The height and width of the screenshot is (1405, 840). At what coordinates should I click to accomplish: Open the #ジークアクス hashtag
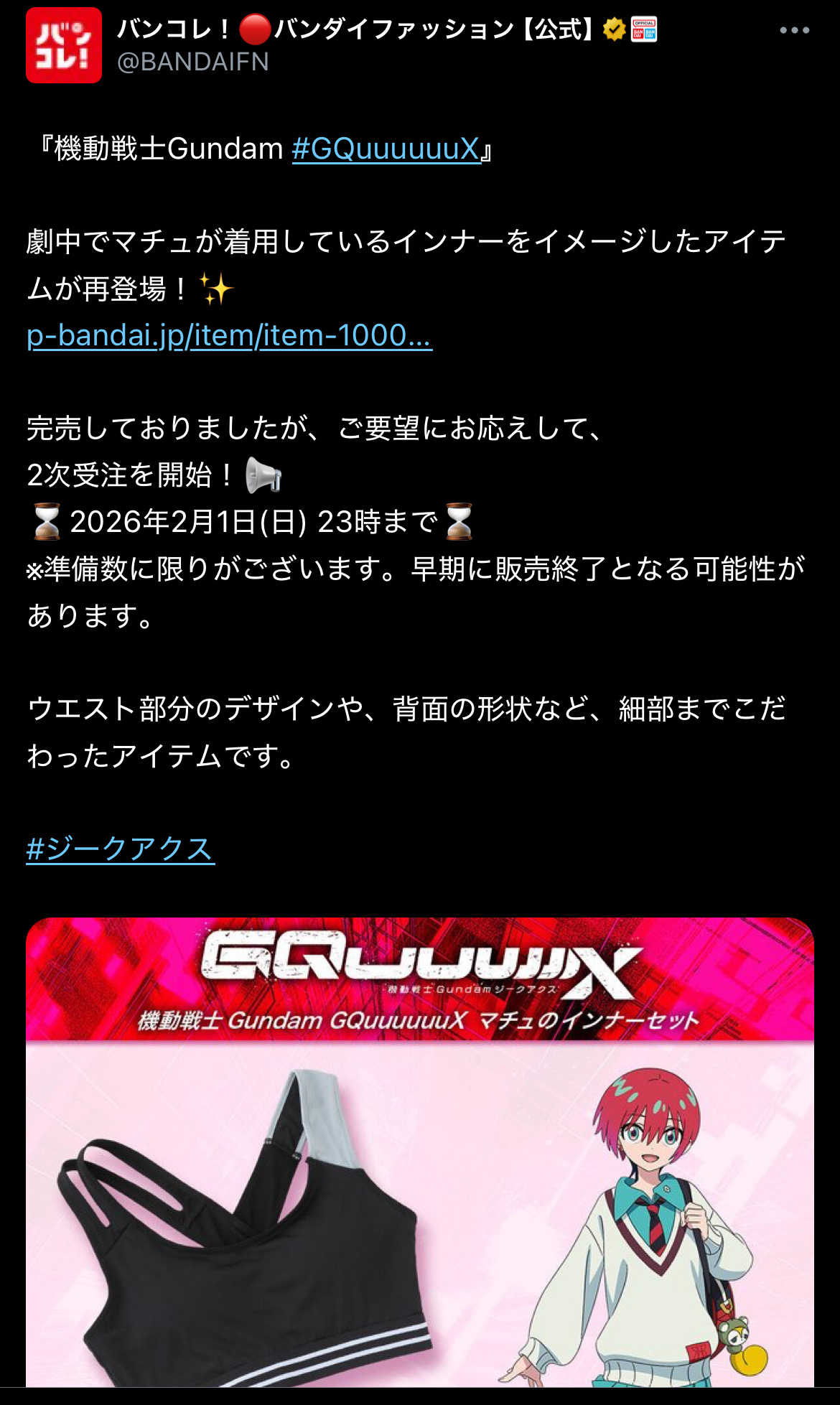click(x=121, y=849)
